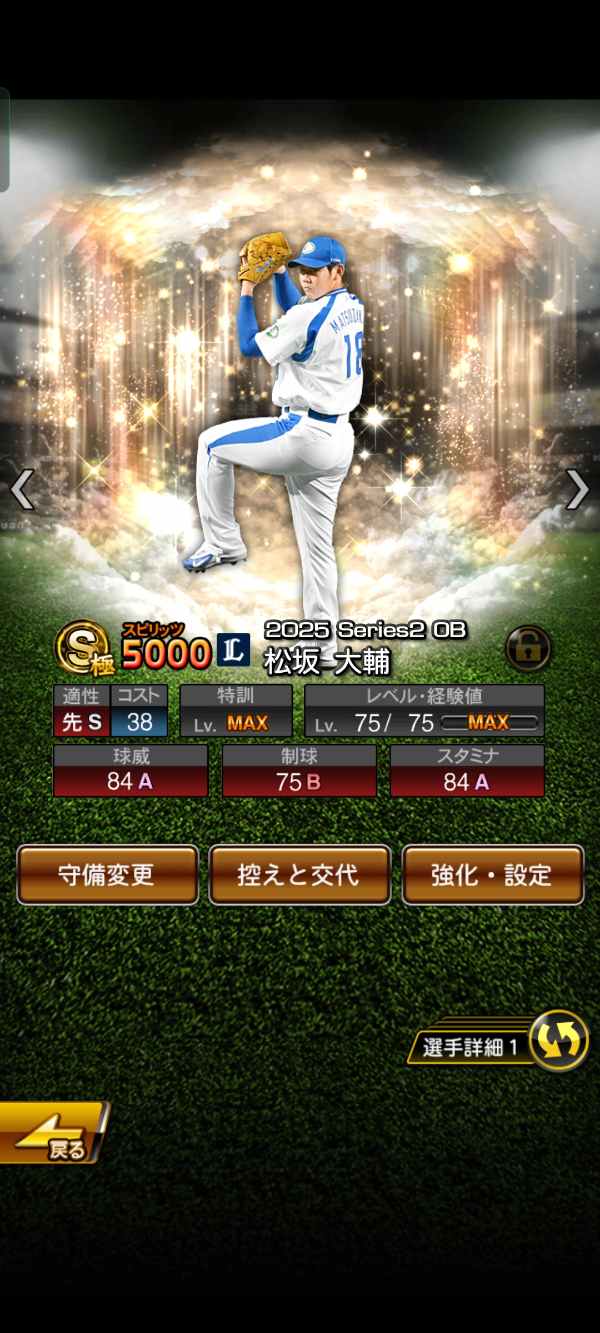
Task: Toggle the player lock icon
Action: 527,648
